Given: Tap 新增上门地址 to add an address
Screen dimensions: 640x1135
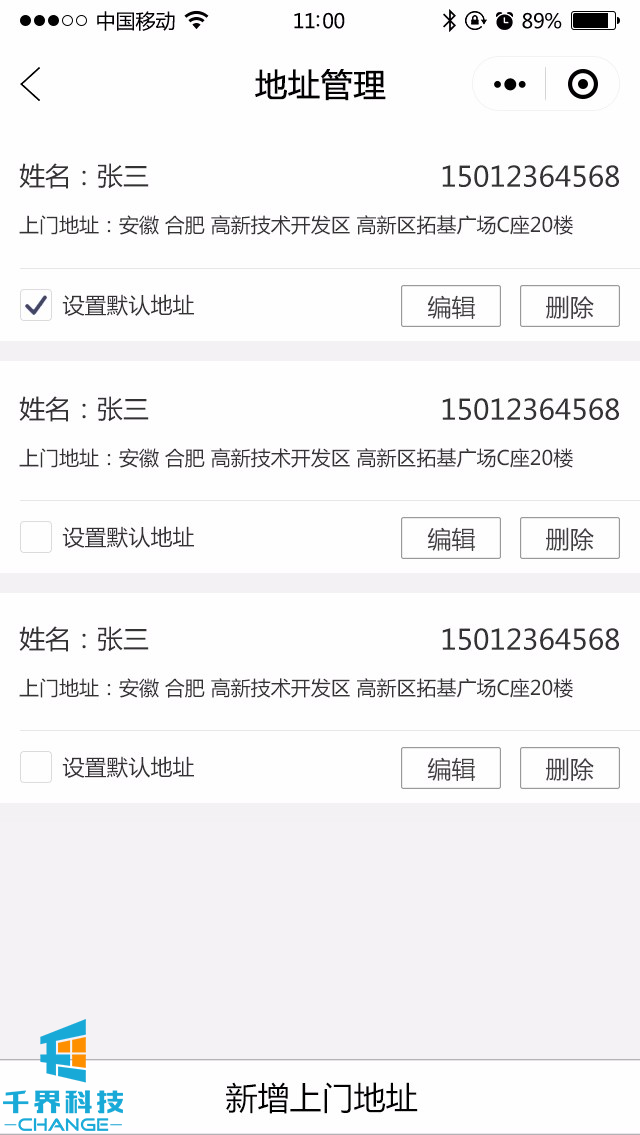Looking at the screenshot, I should [x=320, y=1098].
